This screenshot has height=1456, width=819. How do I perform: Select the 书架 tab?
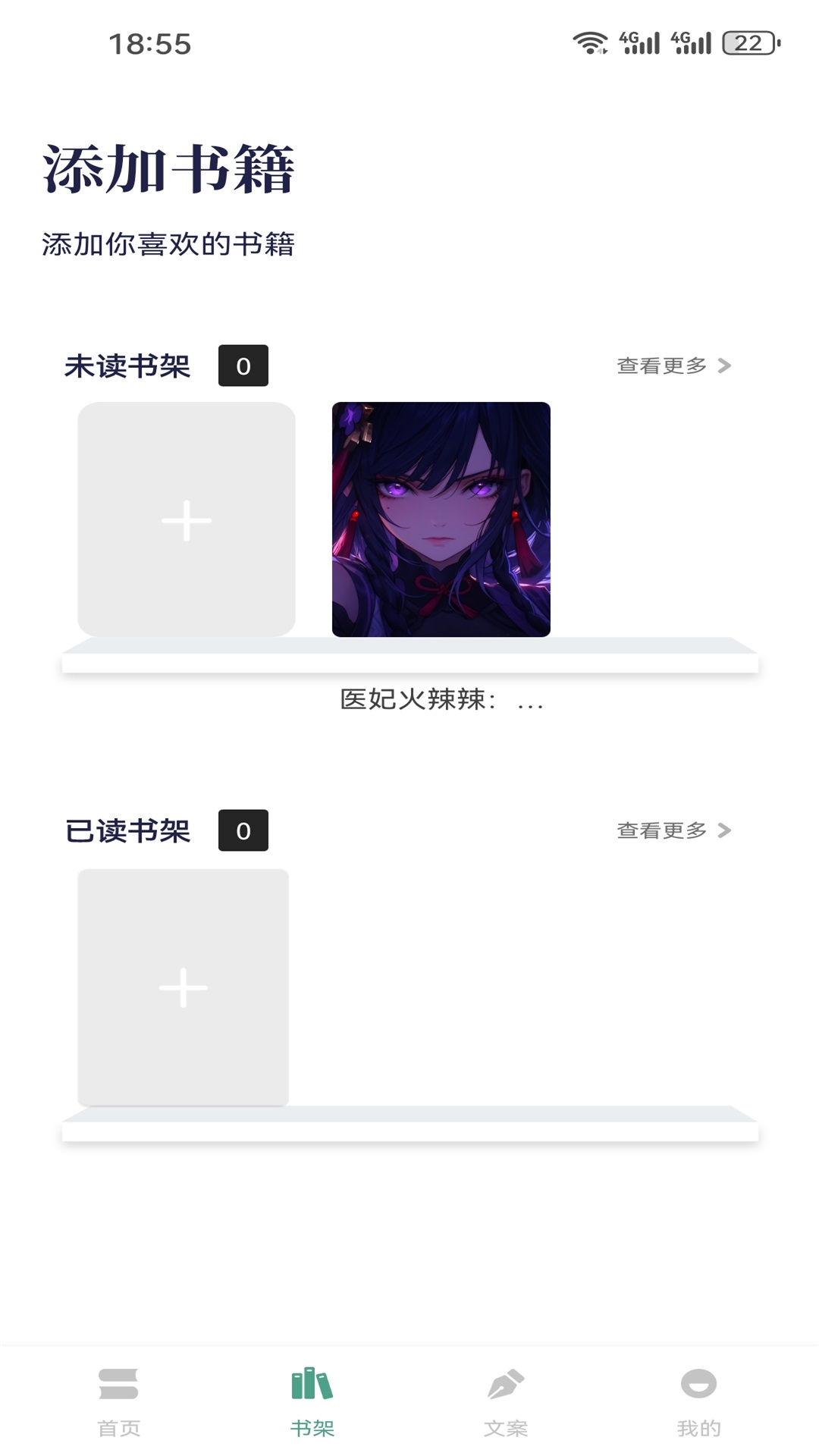312,1401
